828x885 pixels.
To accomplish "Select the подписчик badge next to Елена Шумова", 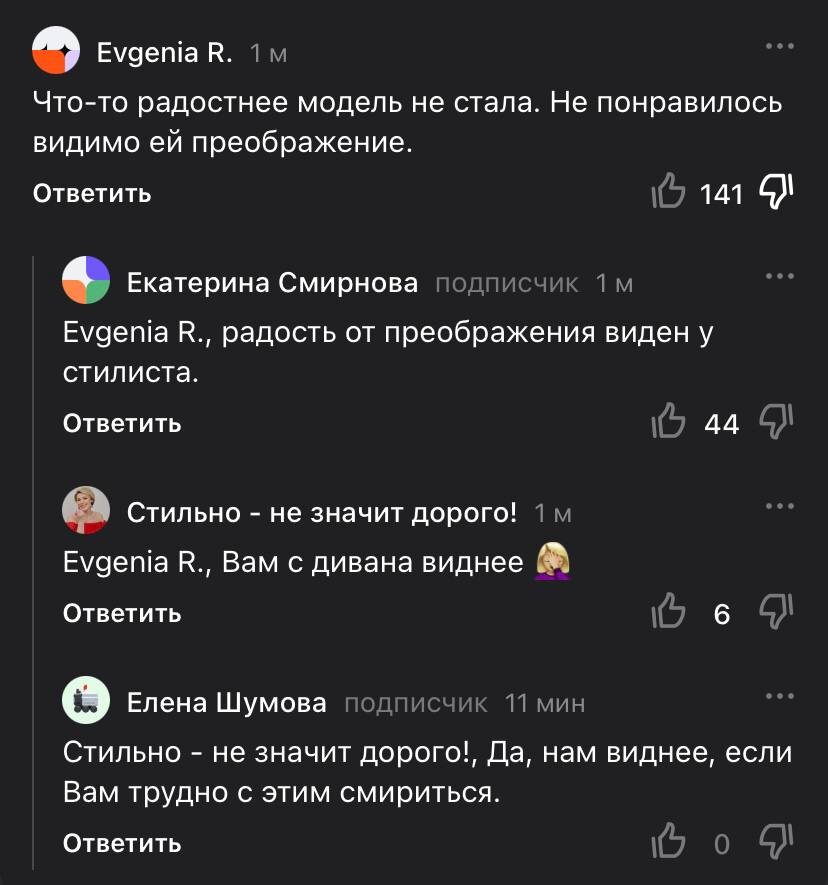I will tap(418, 703).
